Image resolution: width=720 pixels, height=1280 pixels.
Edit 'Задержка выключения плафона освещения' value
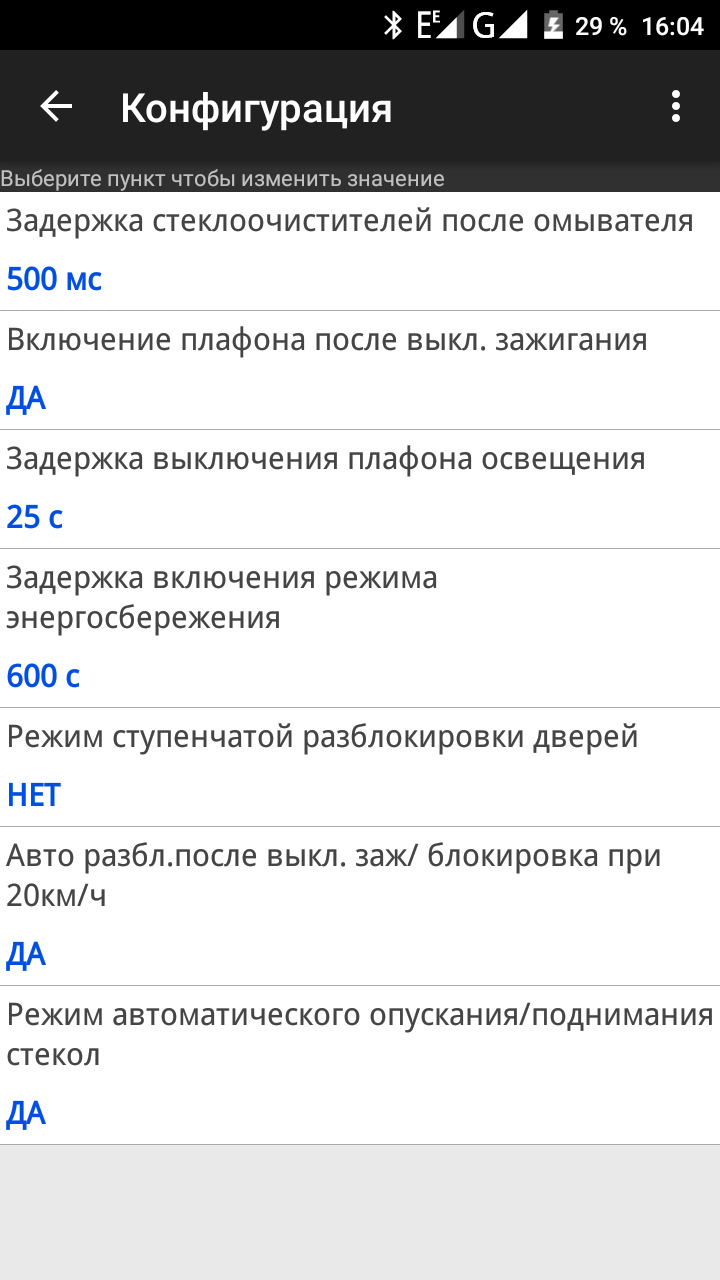pos(360,489)
